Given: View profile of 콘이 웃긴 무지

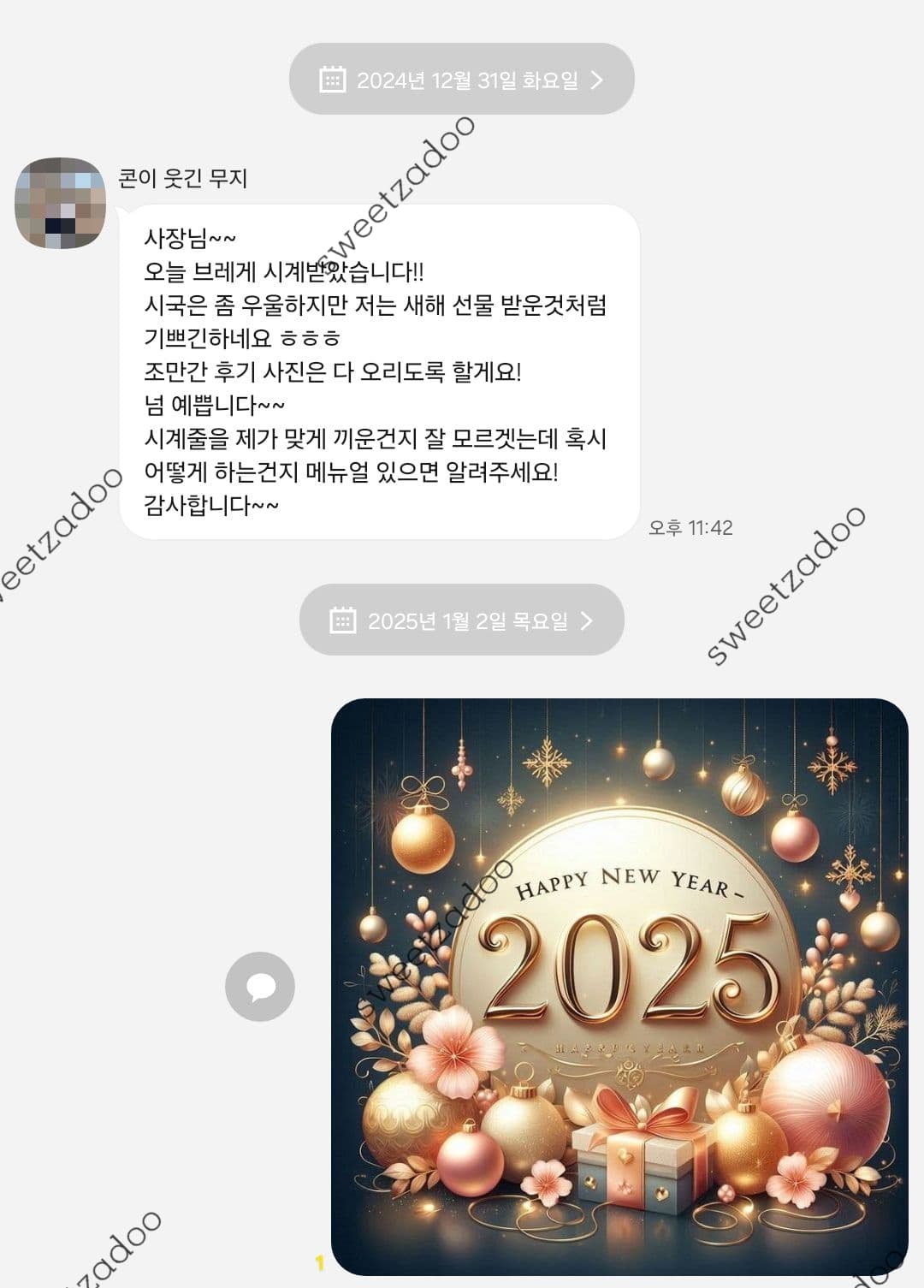Looking at the screenshot, I should (60, 204).
